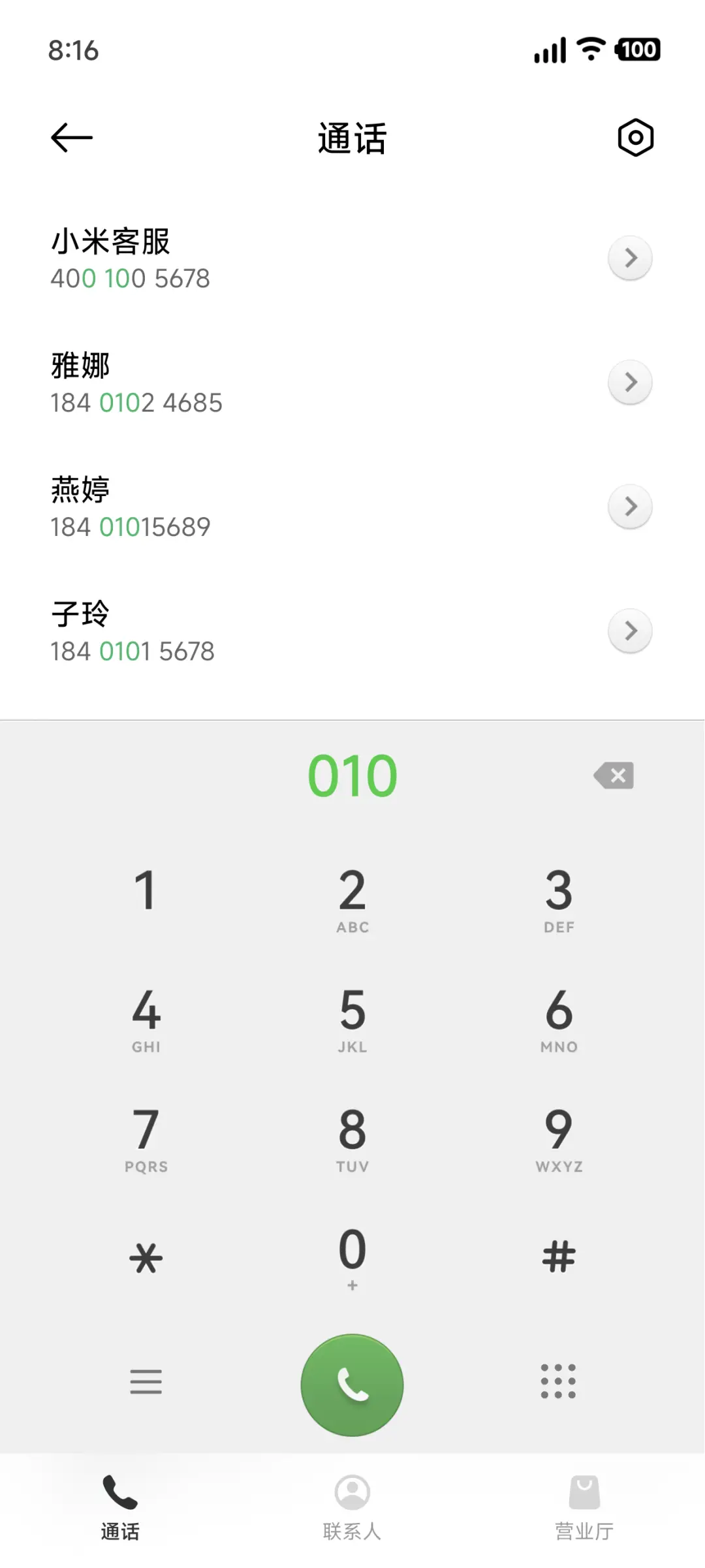Viewport: 705px width, 1568px height.
Task: Expand details for 子玲 call entry
Action: pyautogui.click(x=629, y=631)
